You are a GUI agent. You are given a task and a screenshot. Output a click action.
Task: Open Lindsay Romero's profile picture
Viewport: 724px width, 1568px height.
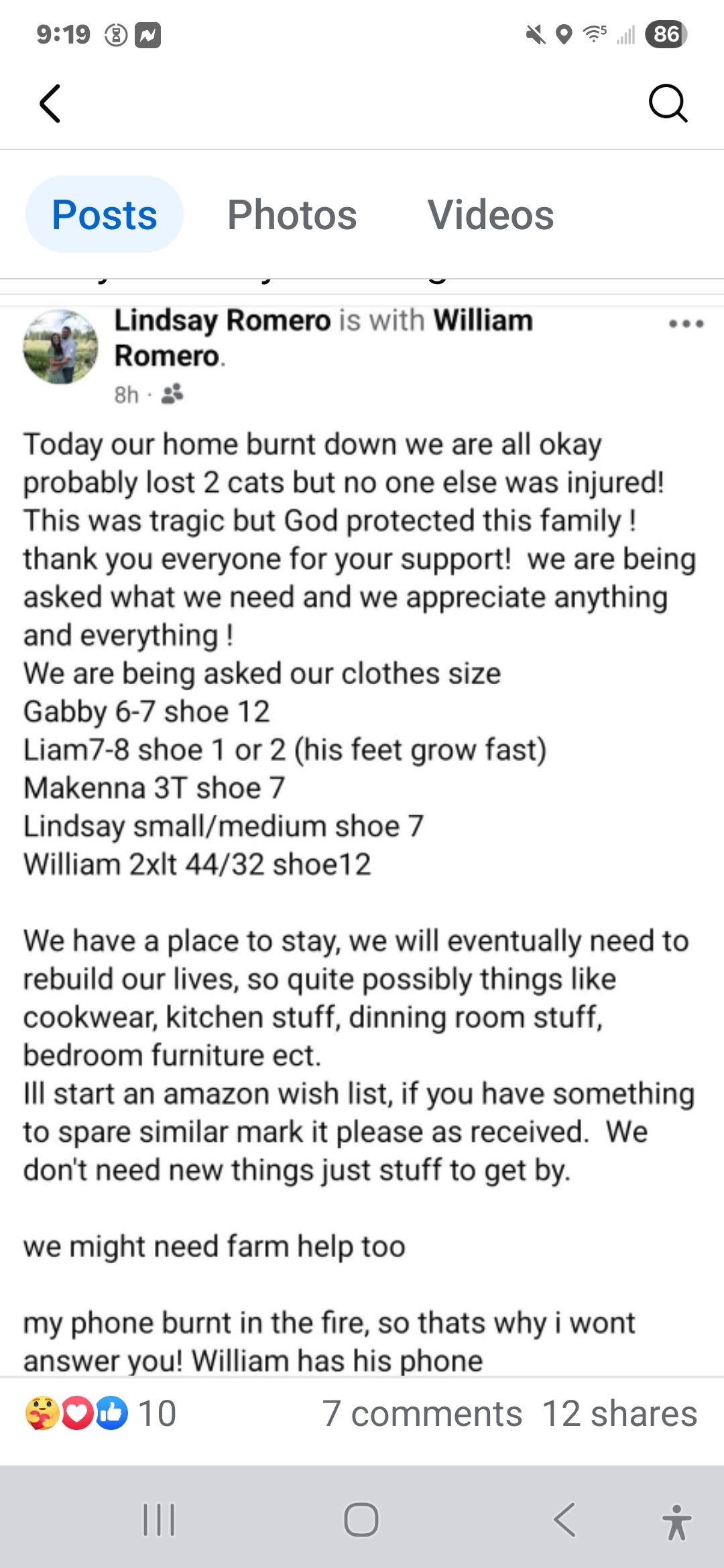pyautogui.click(x=60, y=346)
